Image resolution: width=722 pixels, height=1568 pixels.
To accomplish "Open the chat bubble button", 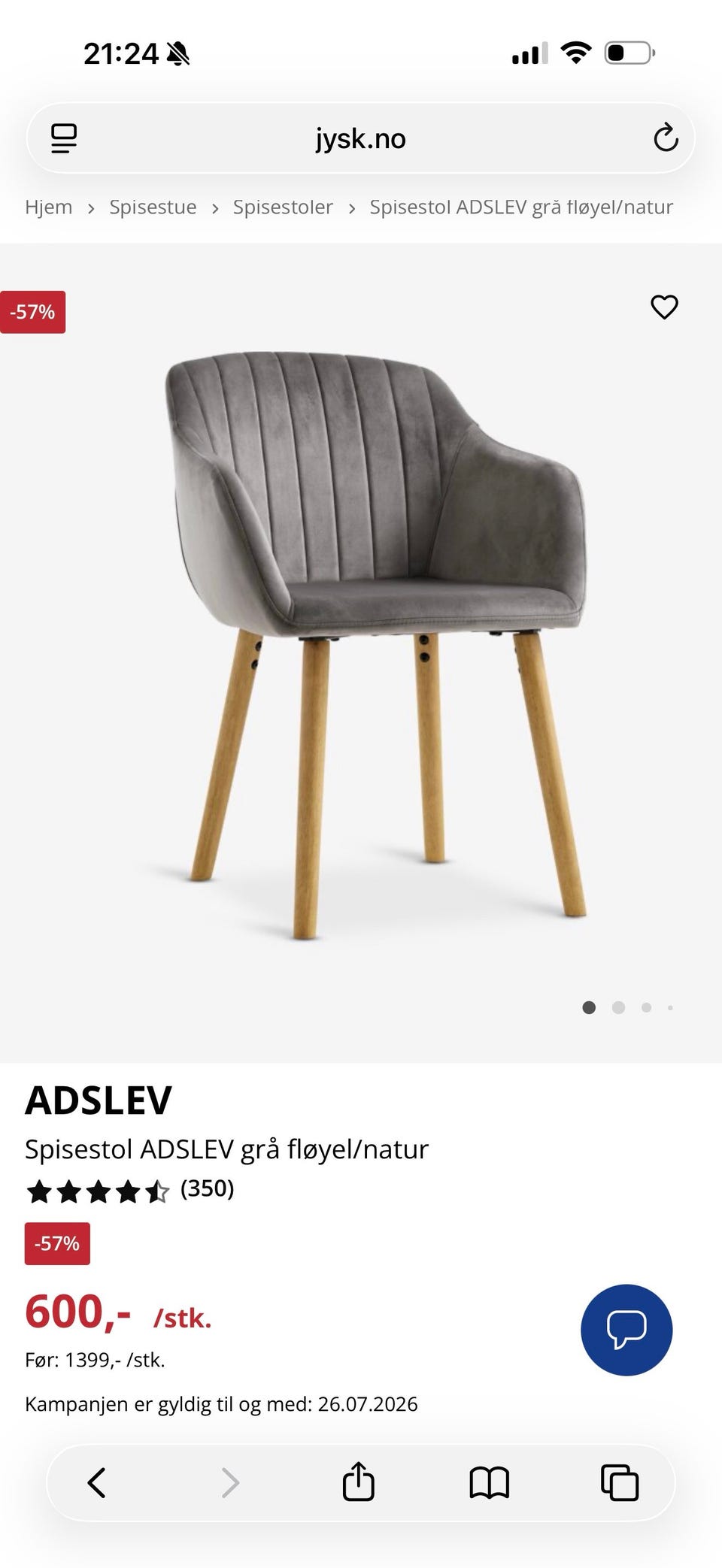I will (626, 1330).
